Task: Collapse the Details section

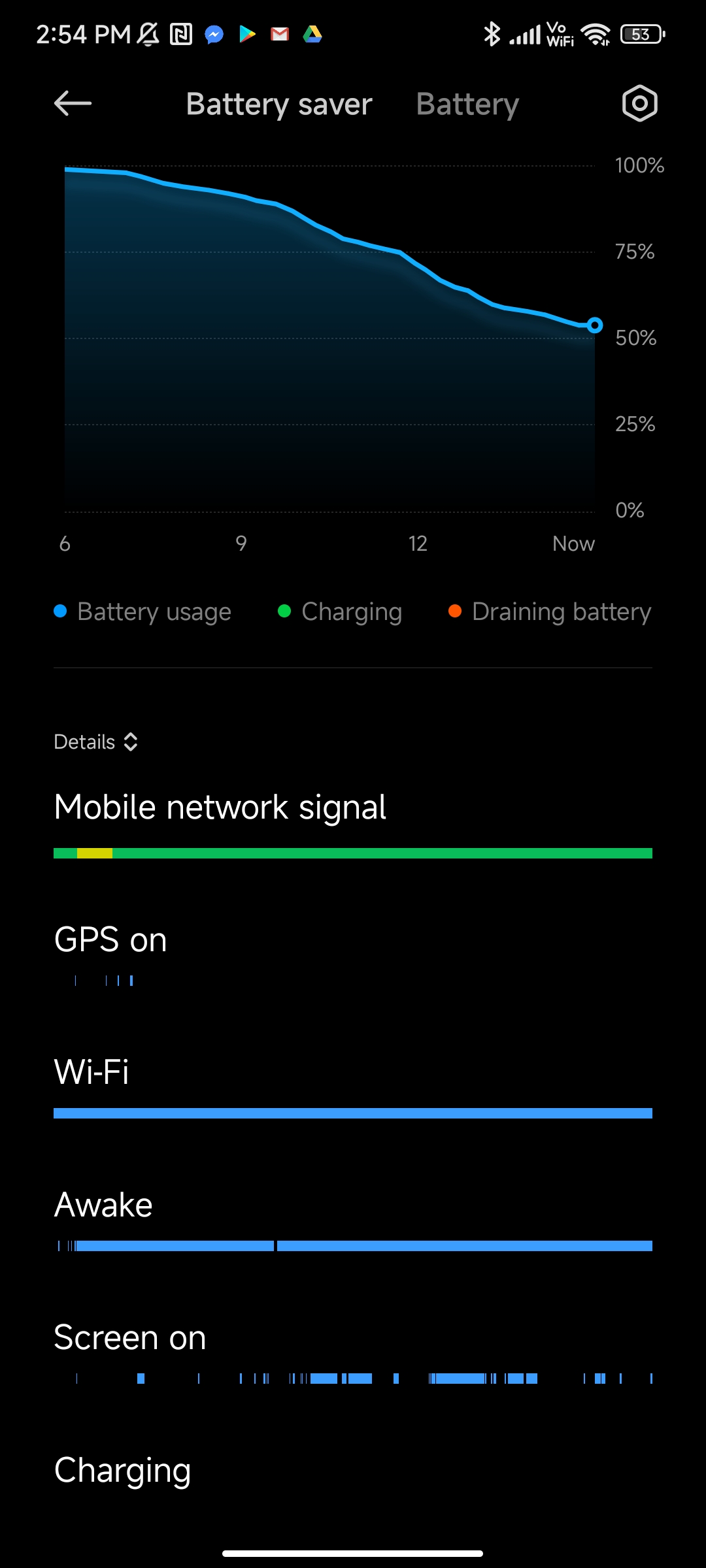Action: [96, 742]
